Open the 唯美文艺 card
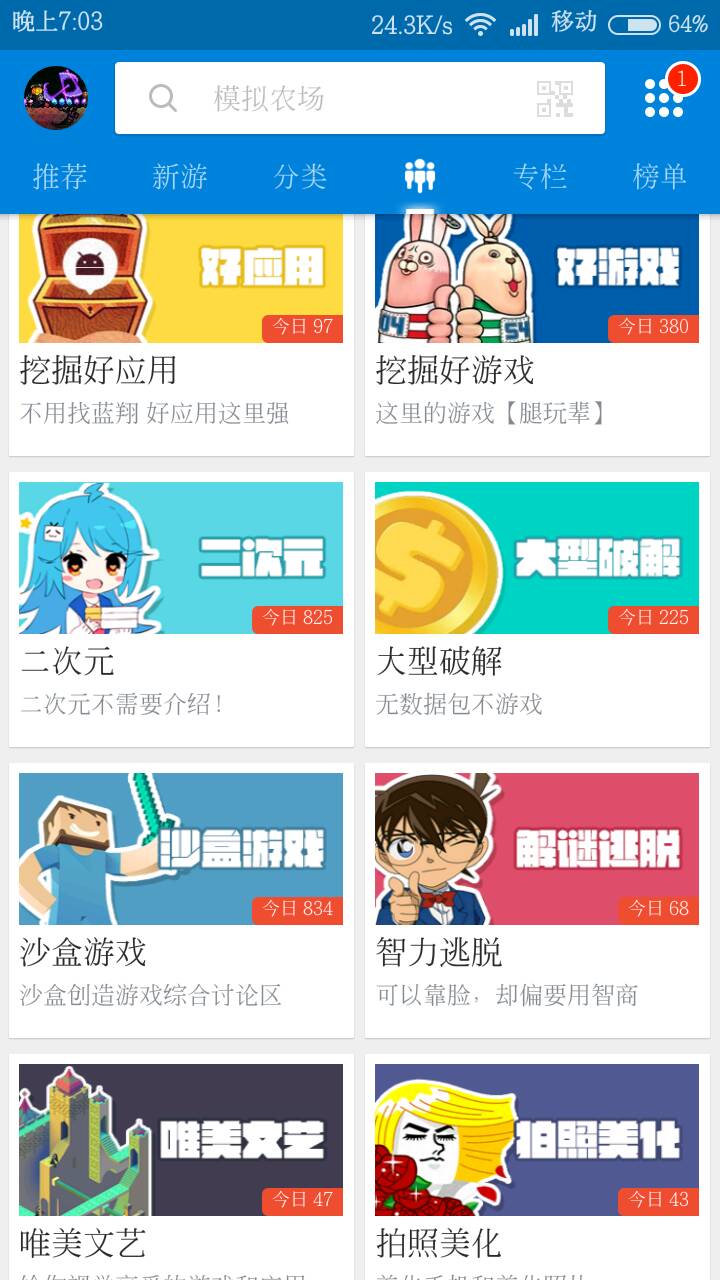The height and width of the screenshot is (1280, 720). [x=181, y=1165]
